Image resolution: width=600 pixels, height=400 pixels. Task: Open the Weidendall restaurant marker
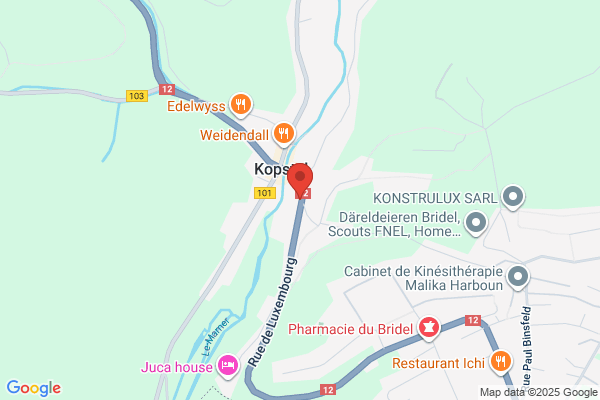pyautogui.click(x=284, y=134)
